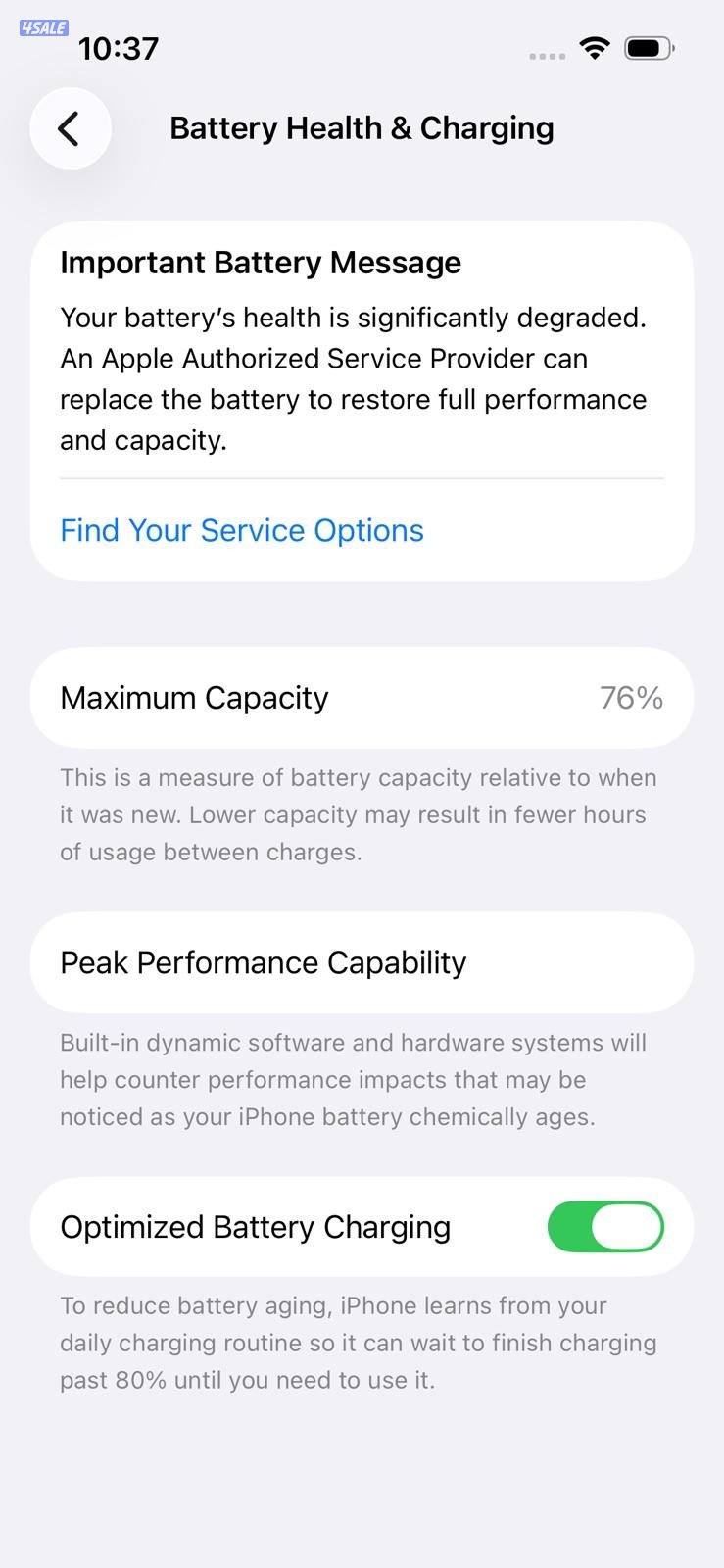
Task: Tap the clock showing 10:37
Action: [120, 47]
